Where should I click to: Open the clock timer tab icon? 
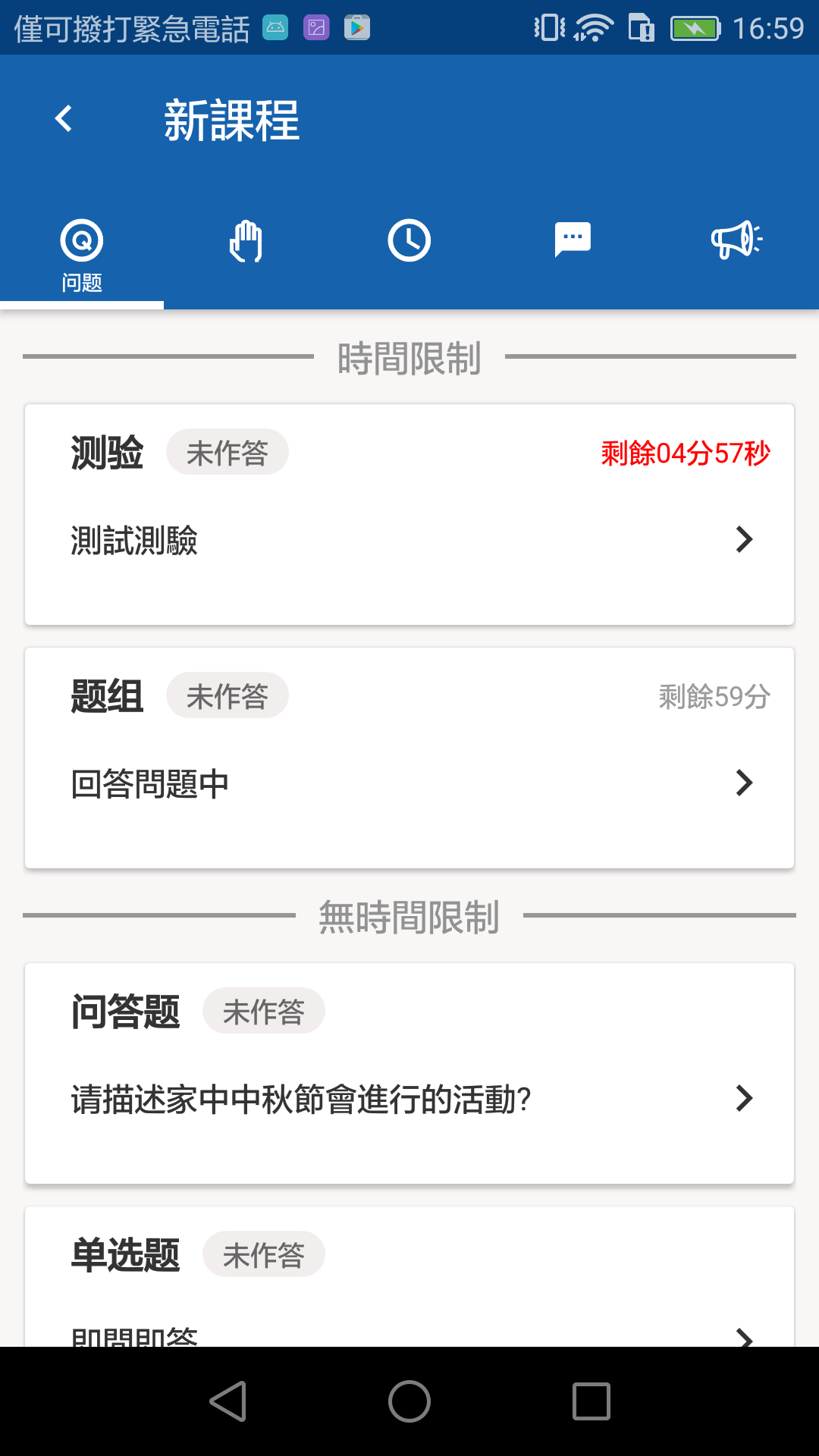click(409, 240)
